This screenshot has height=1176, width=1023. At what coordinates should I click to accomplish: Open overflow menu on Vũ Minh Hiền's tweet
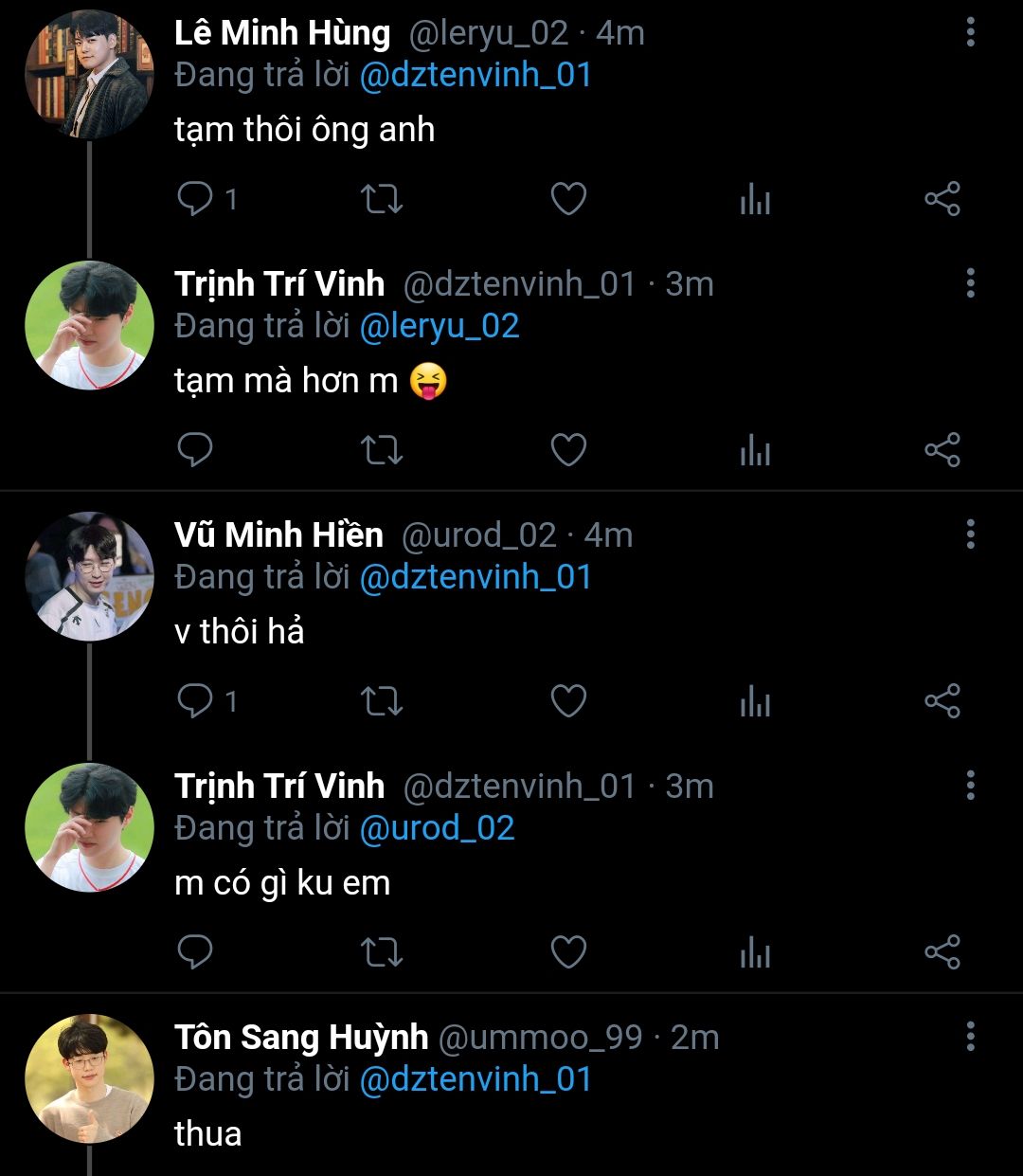(970, 534)
